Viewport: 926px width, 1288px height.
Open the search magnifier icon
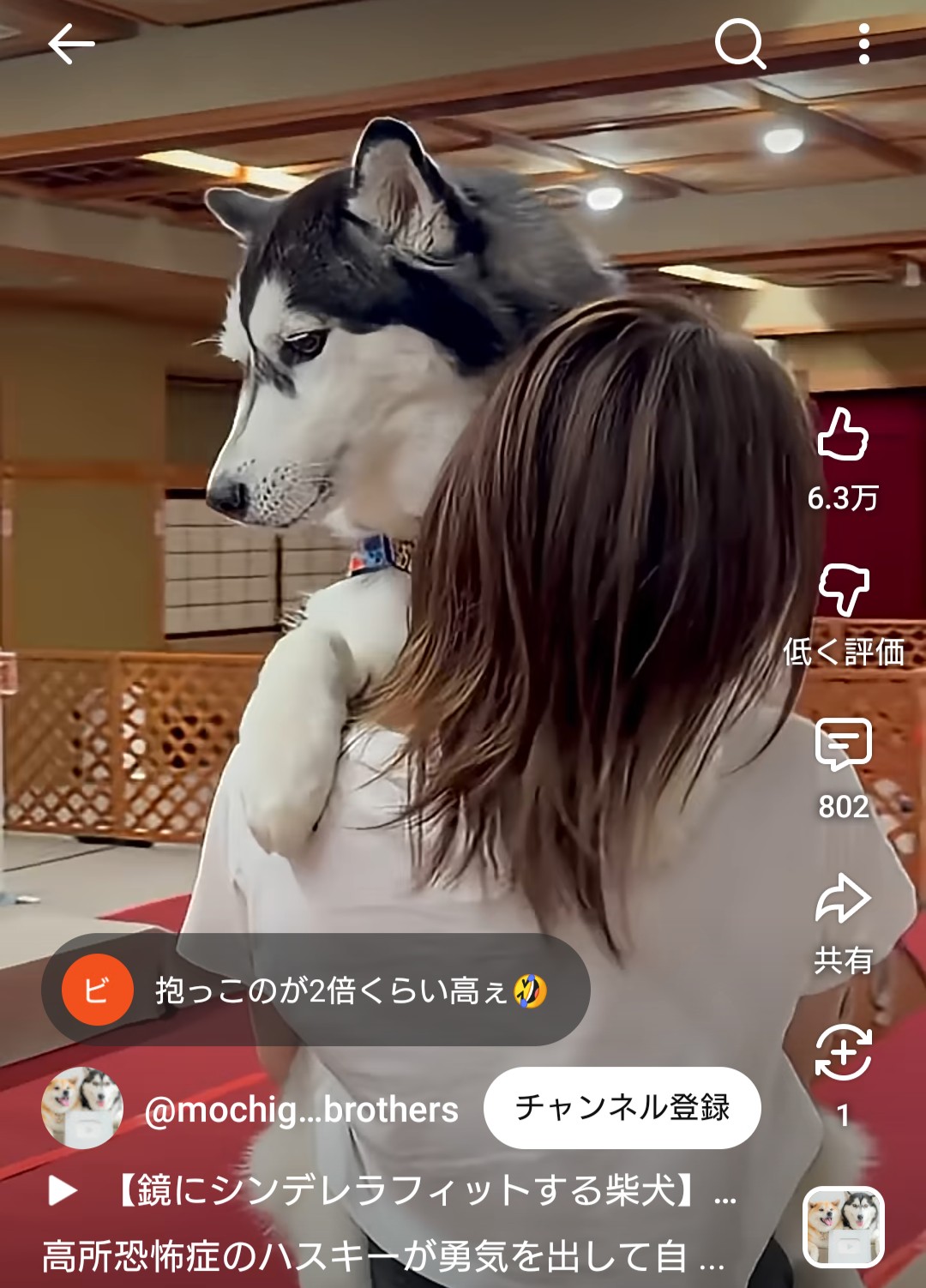tap(740, 45)
